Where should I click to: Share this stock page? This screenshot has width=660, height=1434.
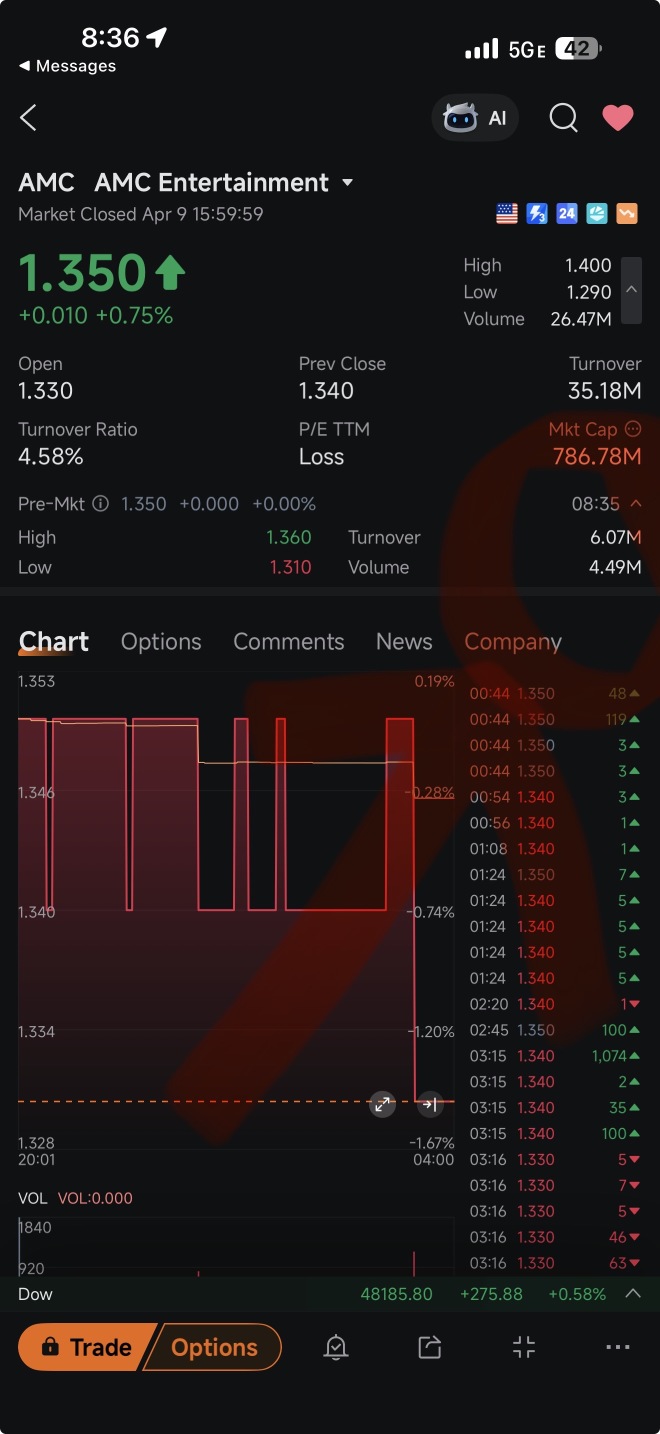click(x=430, y=1348)
